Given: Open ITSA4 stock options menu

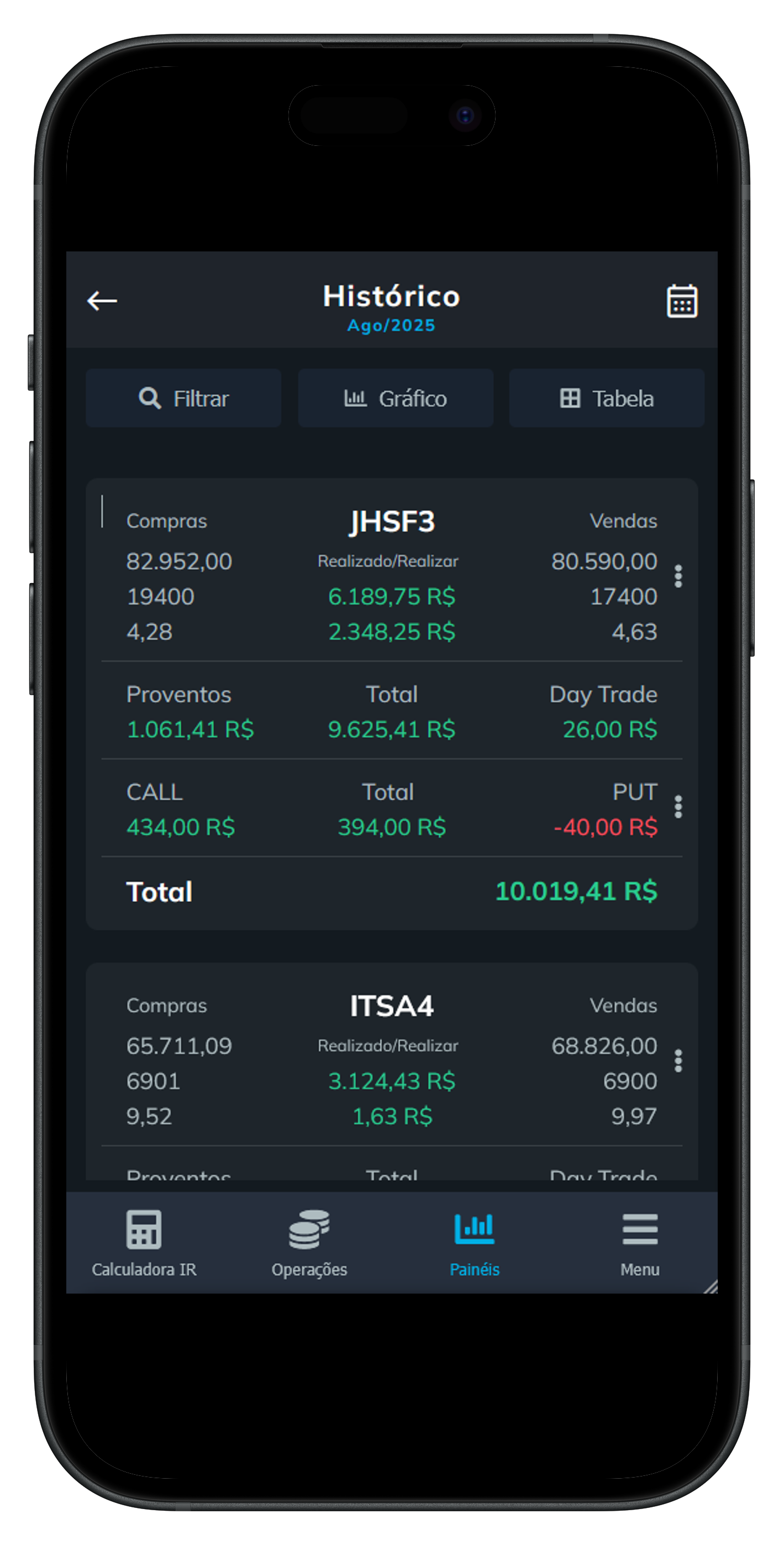Looking at the screenshot, I should (678, 1061).
